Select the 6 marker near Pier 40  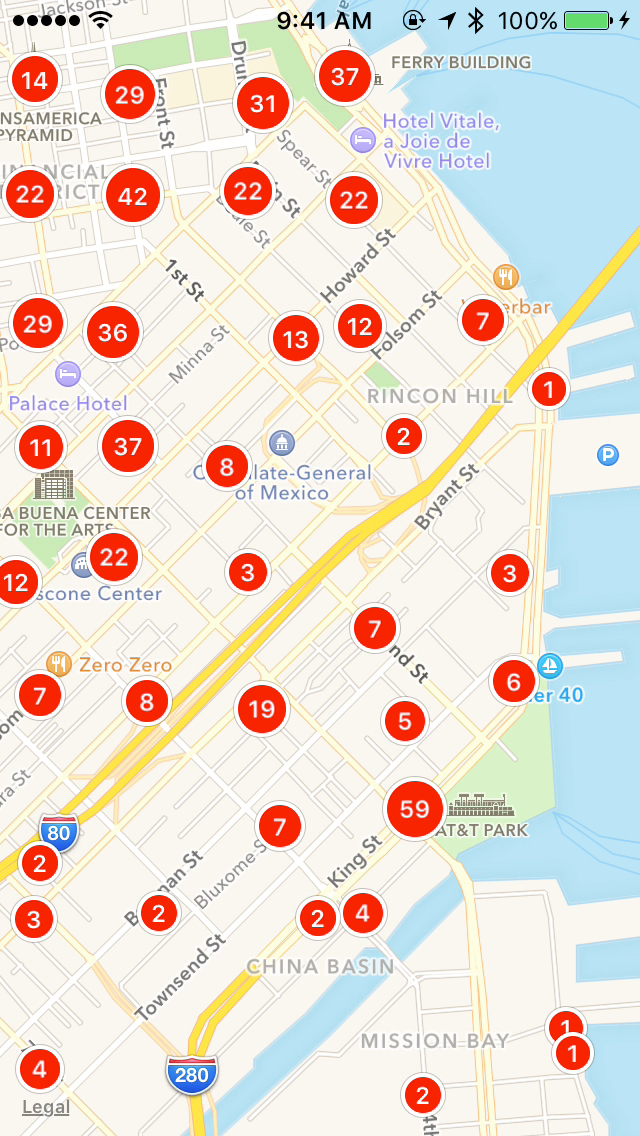pyautogui.click(x=513, y=682)
